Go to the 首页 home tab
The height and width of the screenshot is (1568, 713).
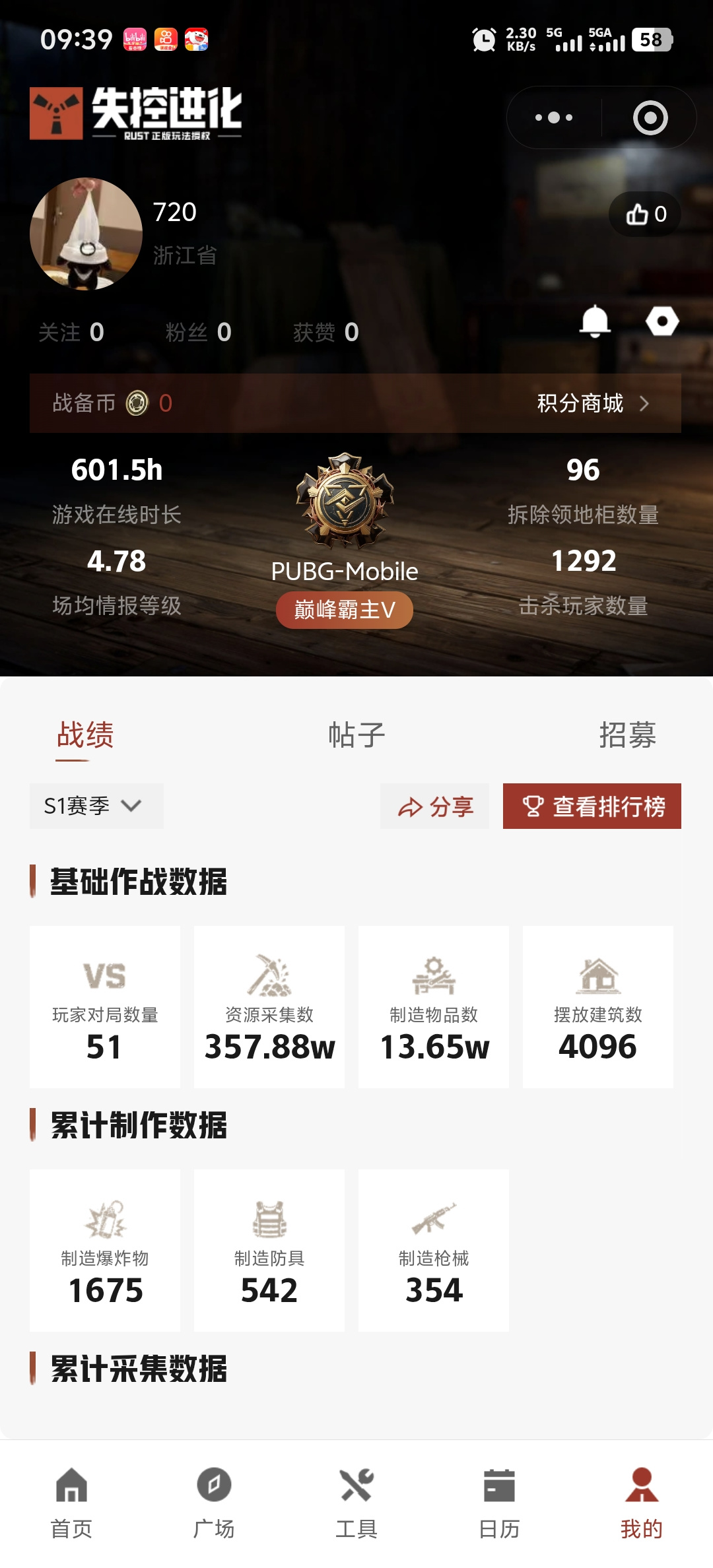click(71, 1503)
